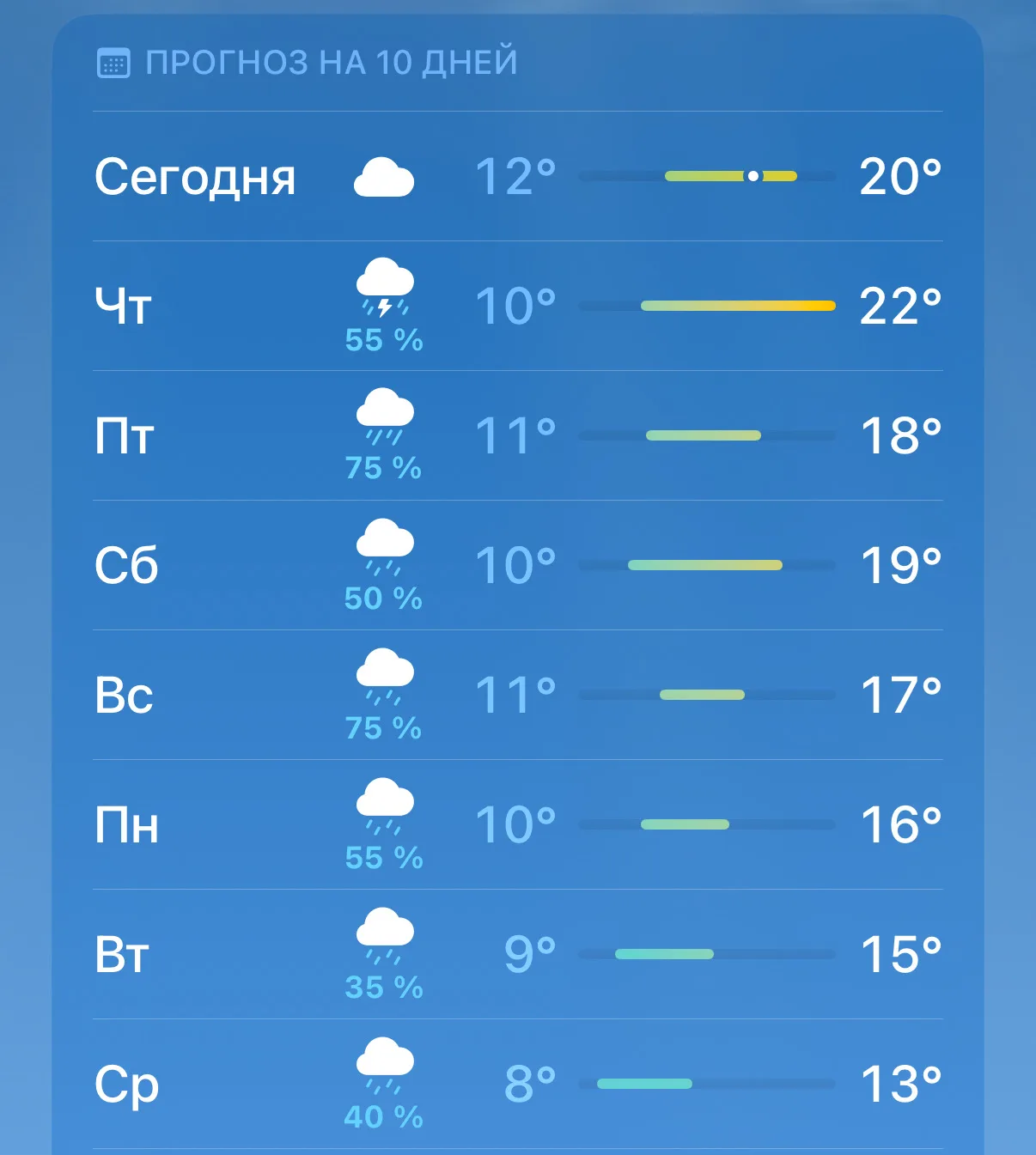Open Sunday (Вс) daily forecast
Viewport: 1036px width, 1155px height.
pyautogui.click(x=518, y=695)
